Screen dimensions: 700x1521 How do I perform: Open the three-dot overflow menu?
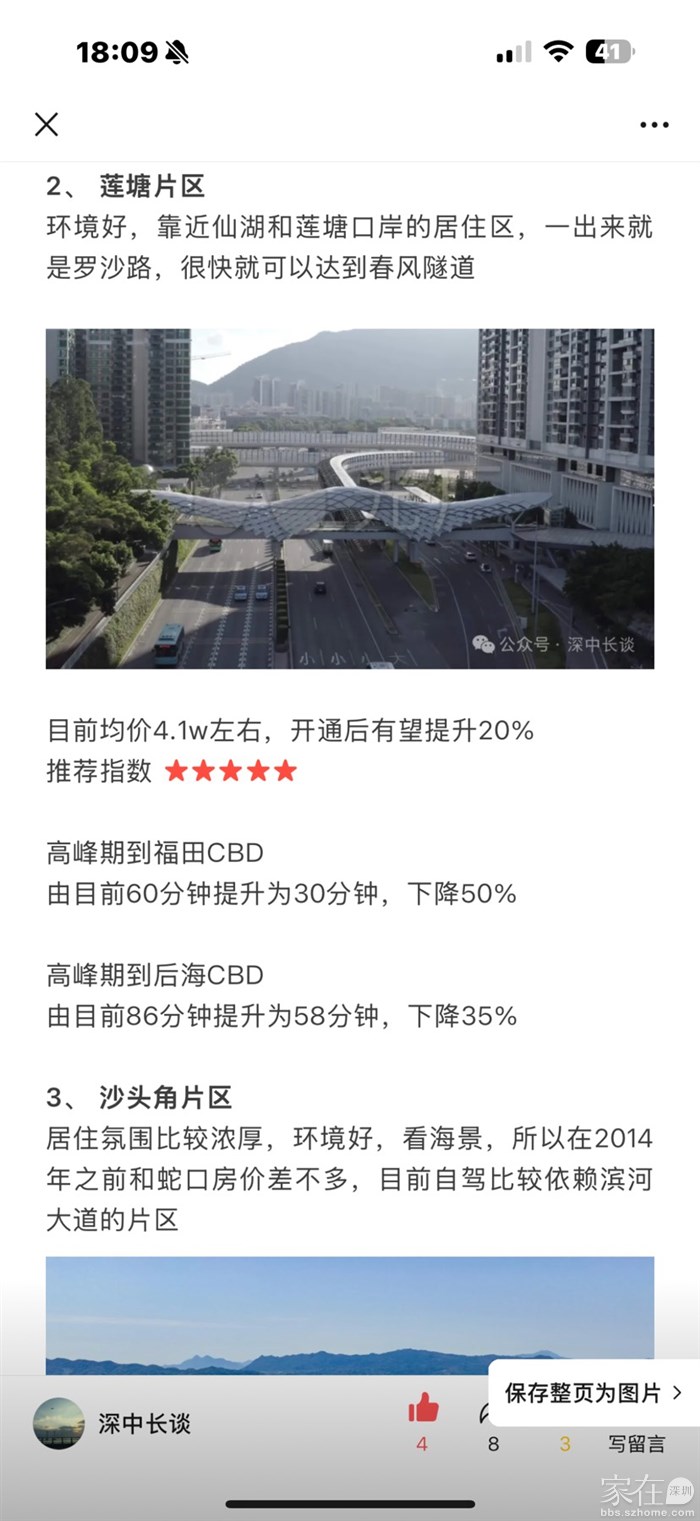click(654, 125)
